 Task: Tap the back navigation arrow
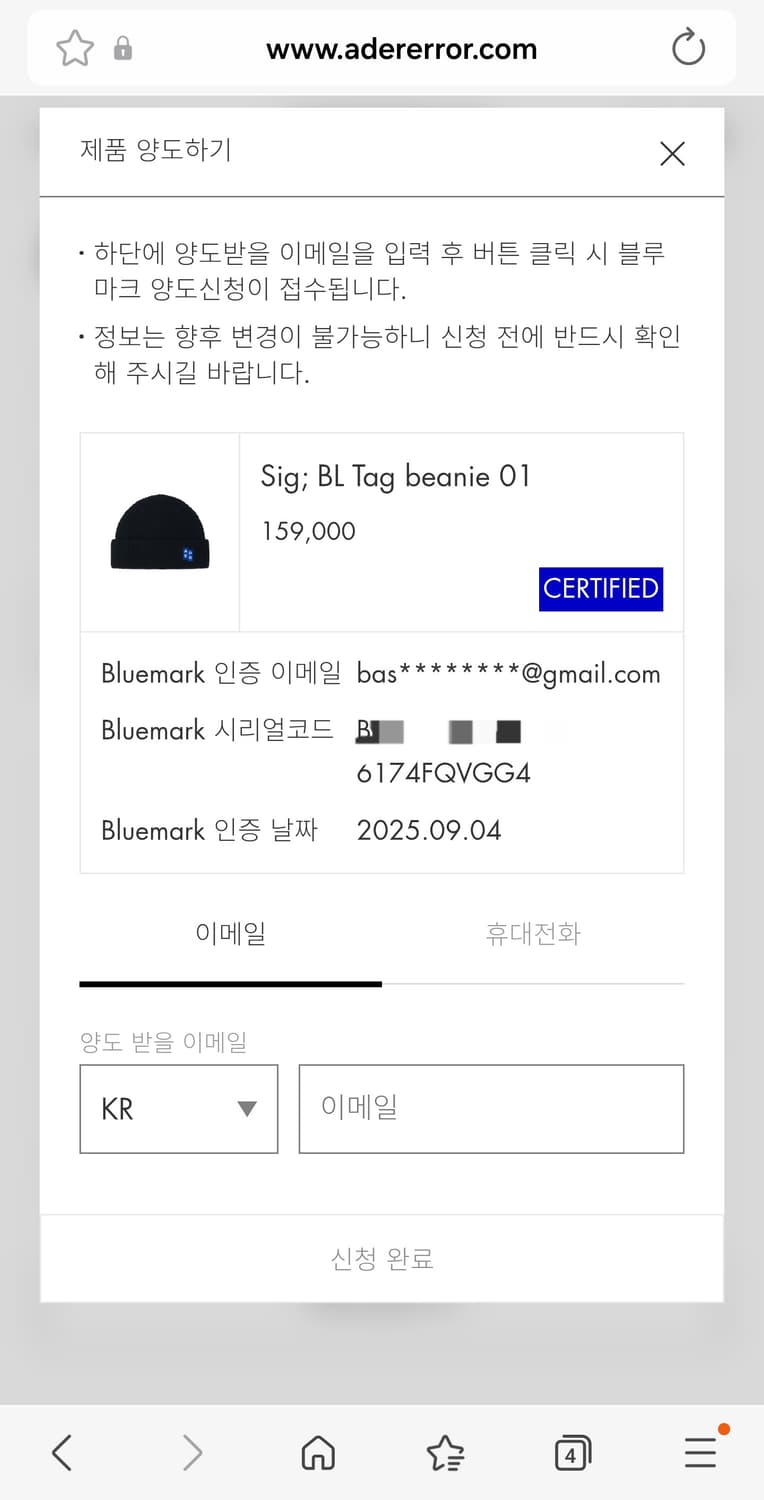pyautogui.click(x=61, y=1453)
